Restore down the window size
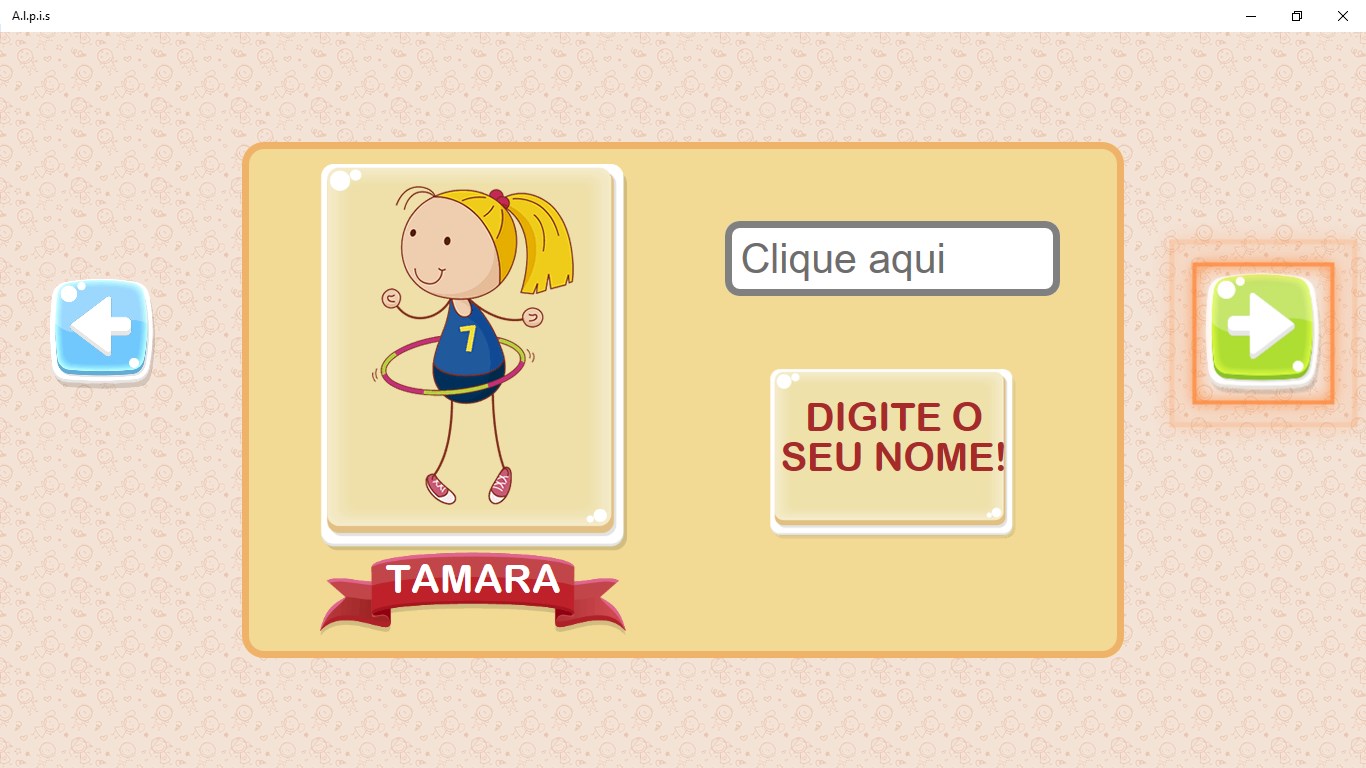Screen dimensions: 1366x768 click(1296, 16)
